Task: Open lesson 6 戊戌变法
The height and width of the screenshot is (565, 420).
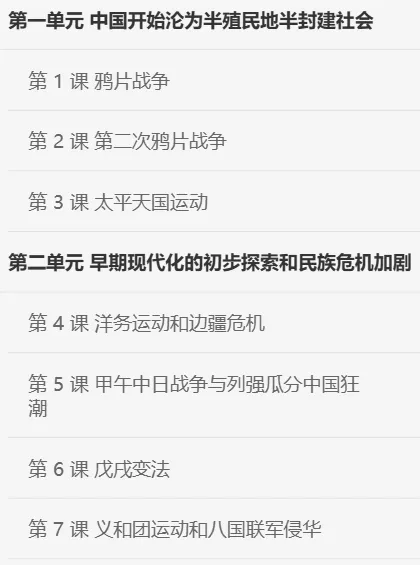Action: 214,468
